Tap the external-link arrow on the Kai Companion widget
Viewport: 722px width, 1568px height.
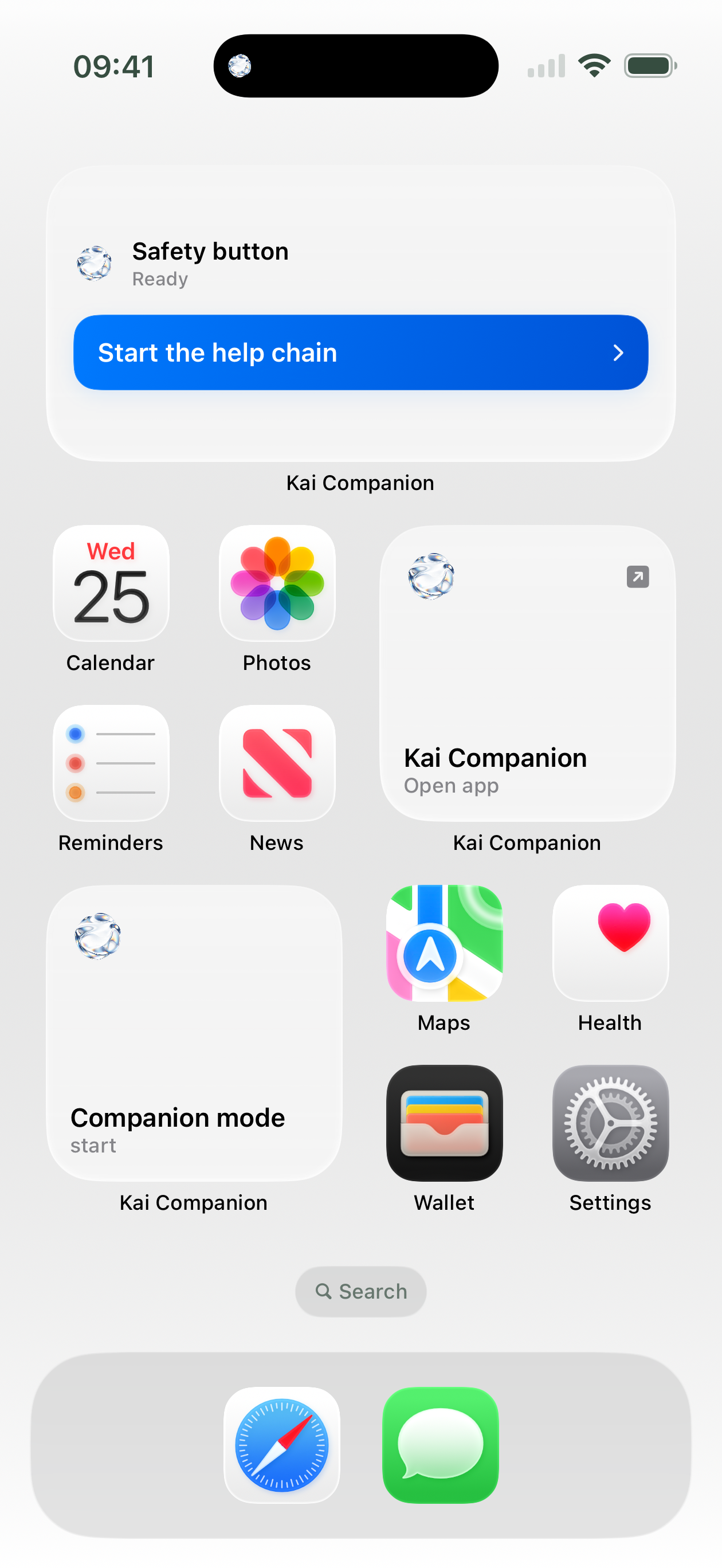click(637, 577)
